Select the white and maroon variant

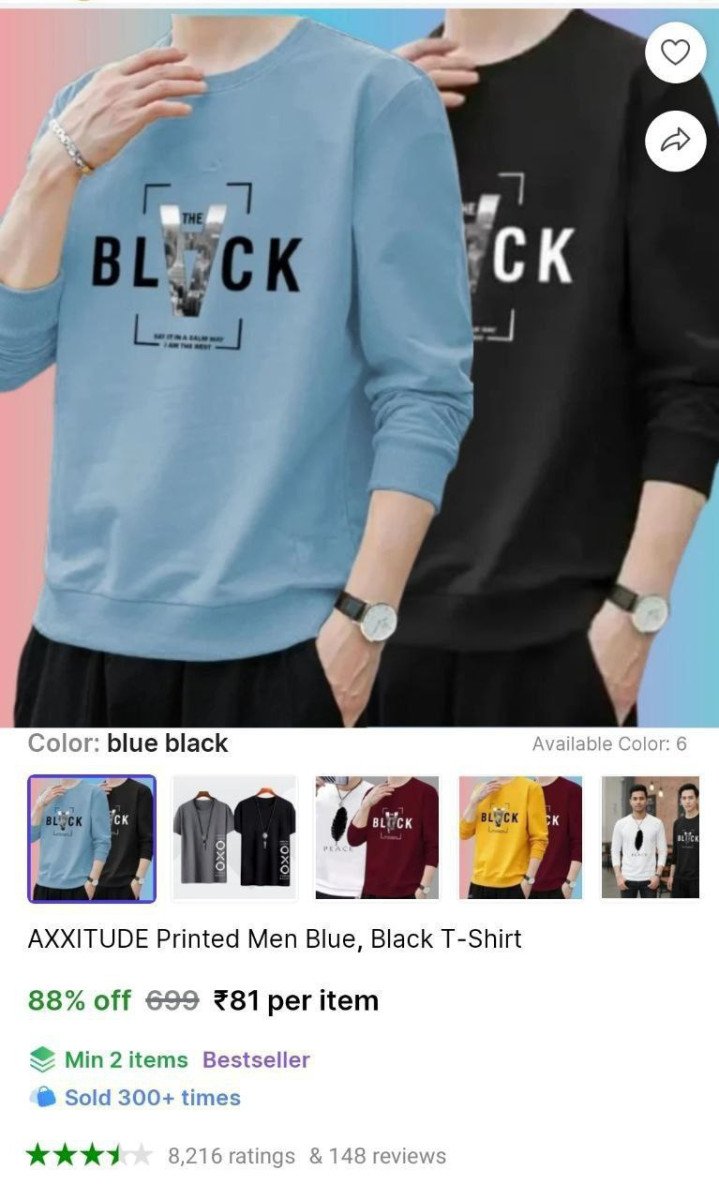pyautogui.click(x=378, y=838)
